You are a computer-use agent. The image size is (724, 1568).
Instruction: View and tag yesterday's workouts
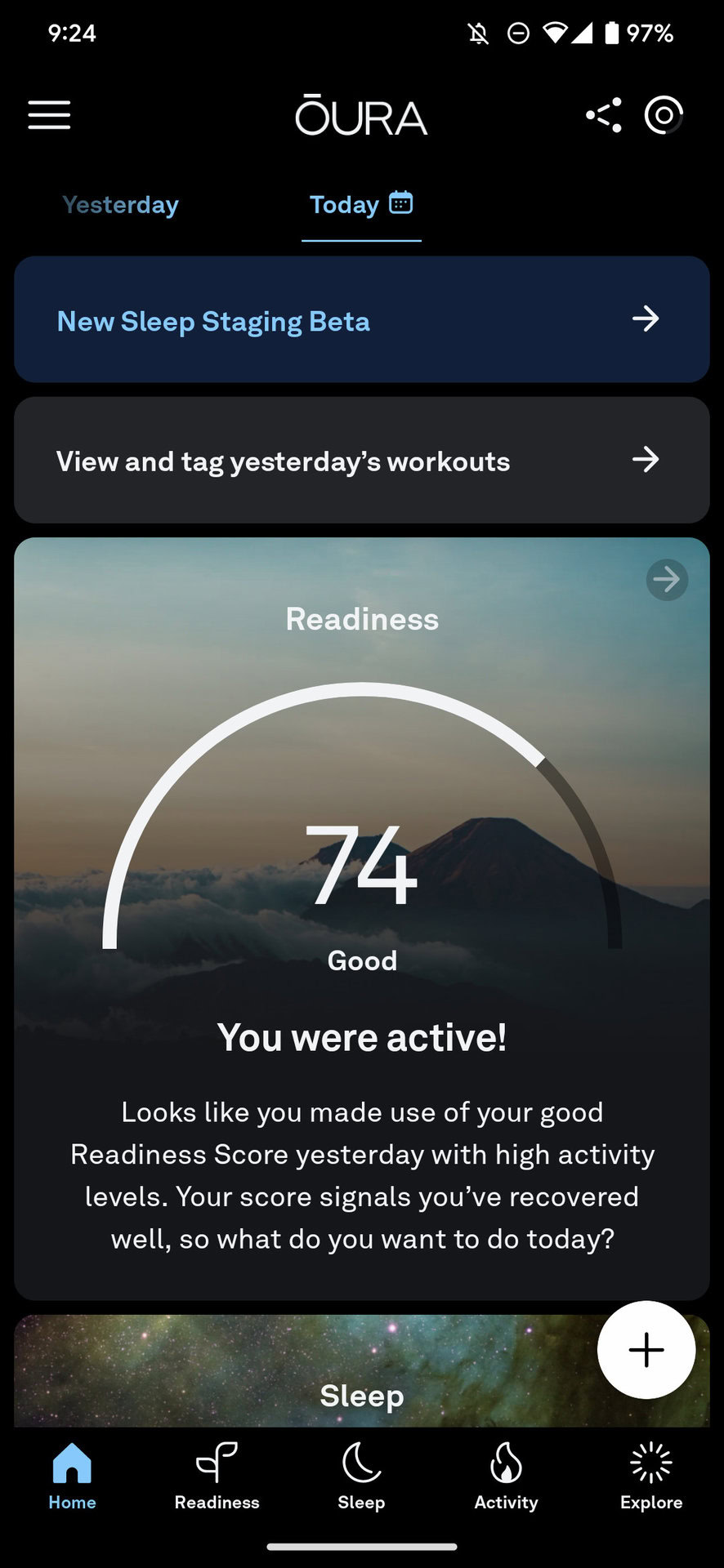point(361,461)
